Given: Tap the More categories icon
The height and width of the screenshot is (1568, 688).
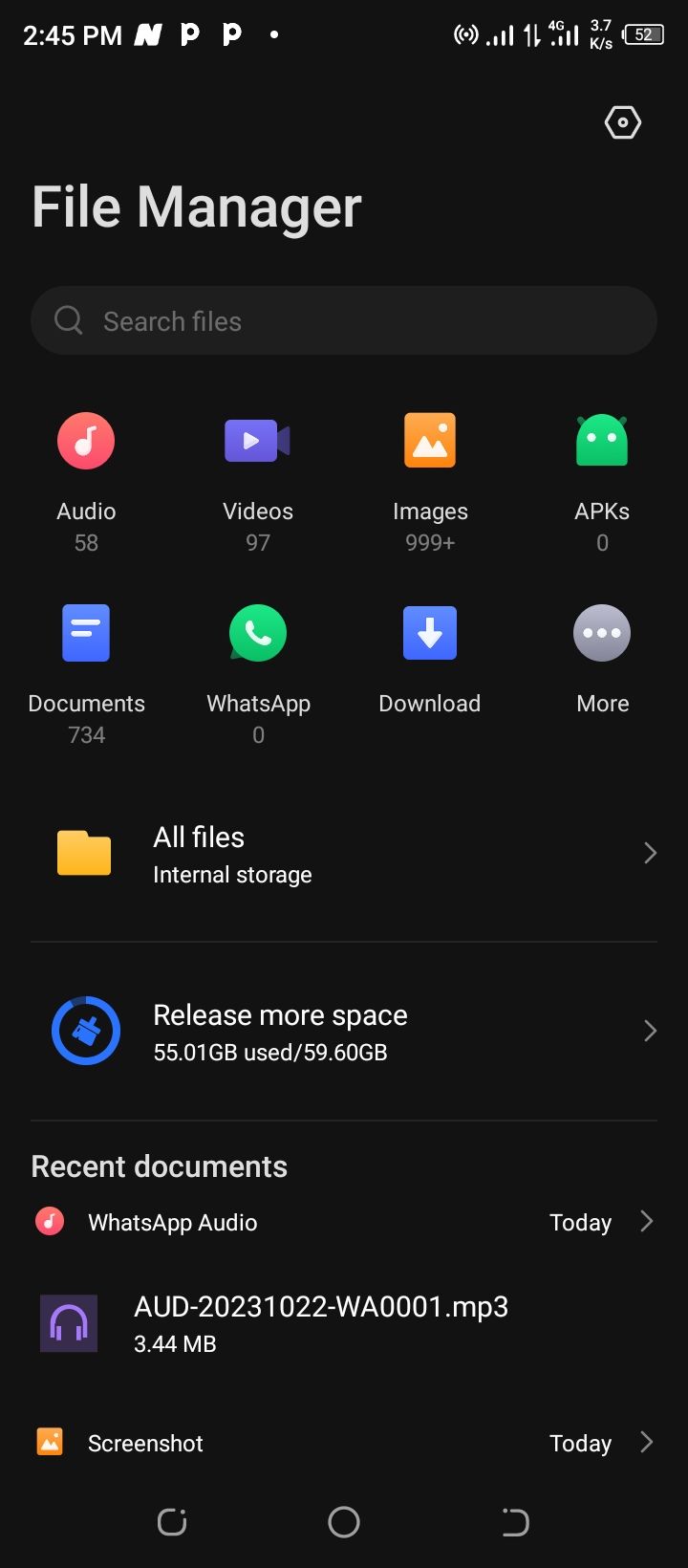Looking at the screenshot, I should pyautogui.click(x=602, y=632).
